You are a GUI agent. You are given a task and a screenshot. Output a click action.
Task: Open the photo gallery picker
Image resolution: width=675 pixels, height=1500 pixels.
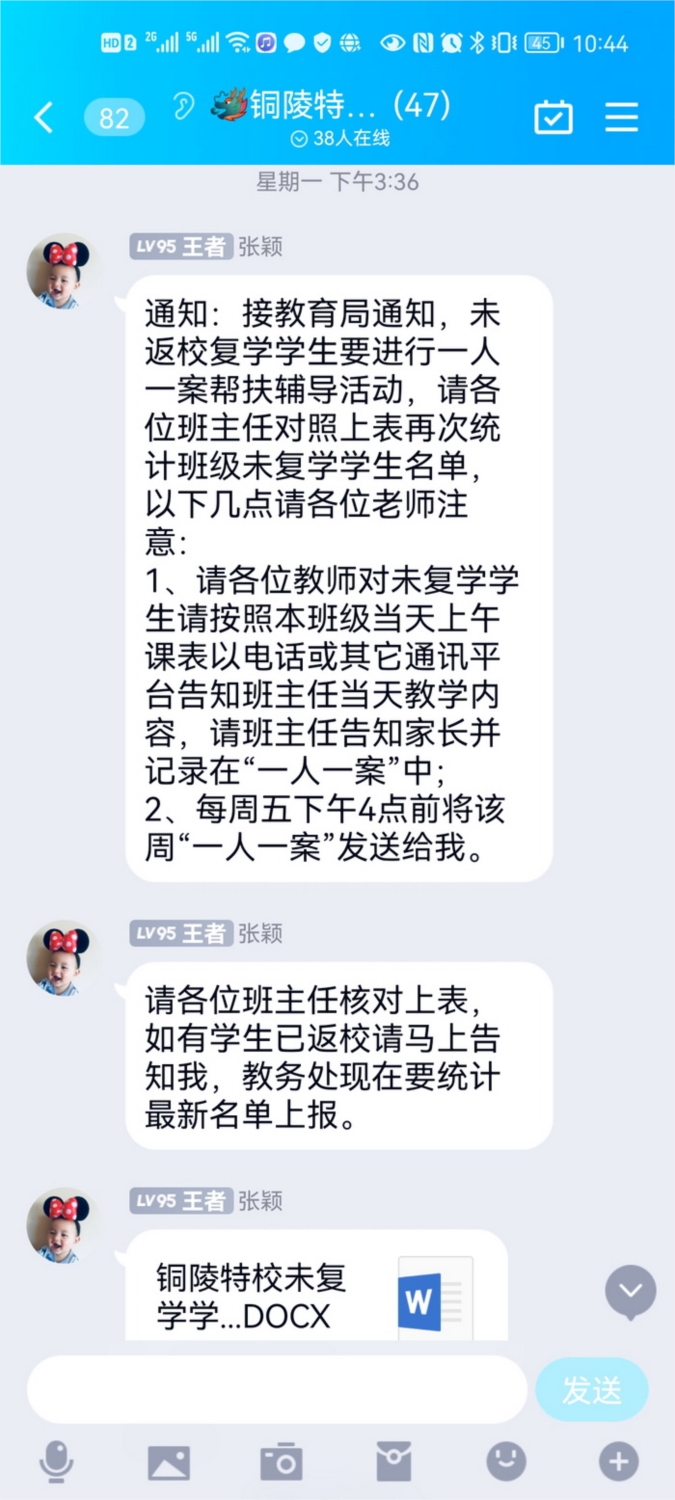tap(169, 1463)
